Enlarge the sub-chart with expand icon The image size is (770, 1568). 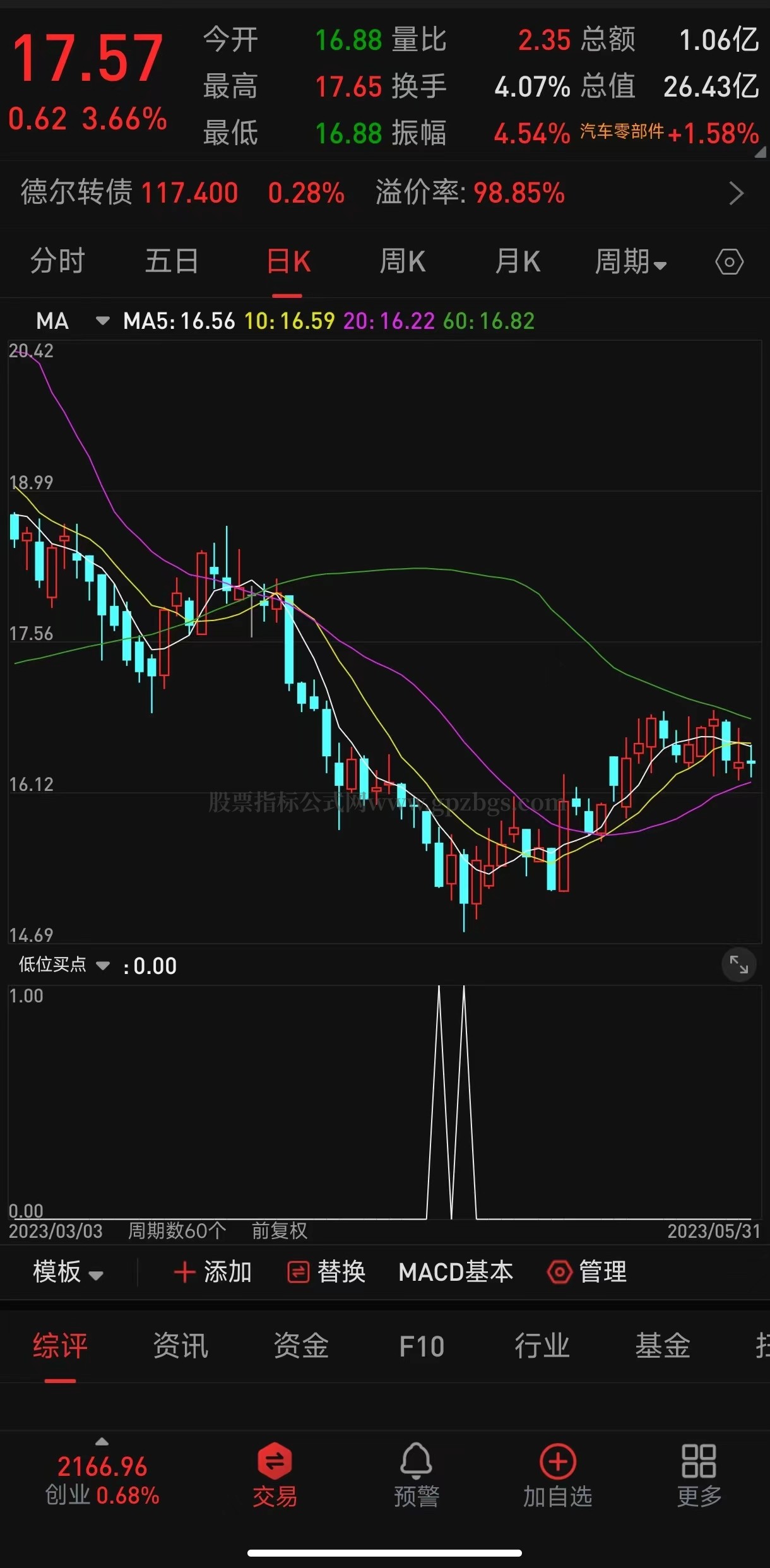click(738, 965)
